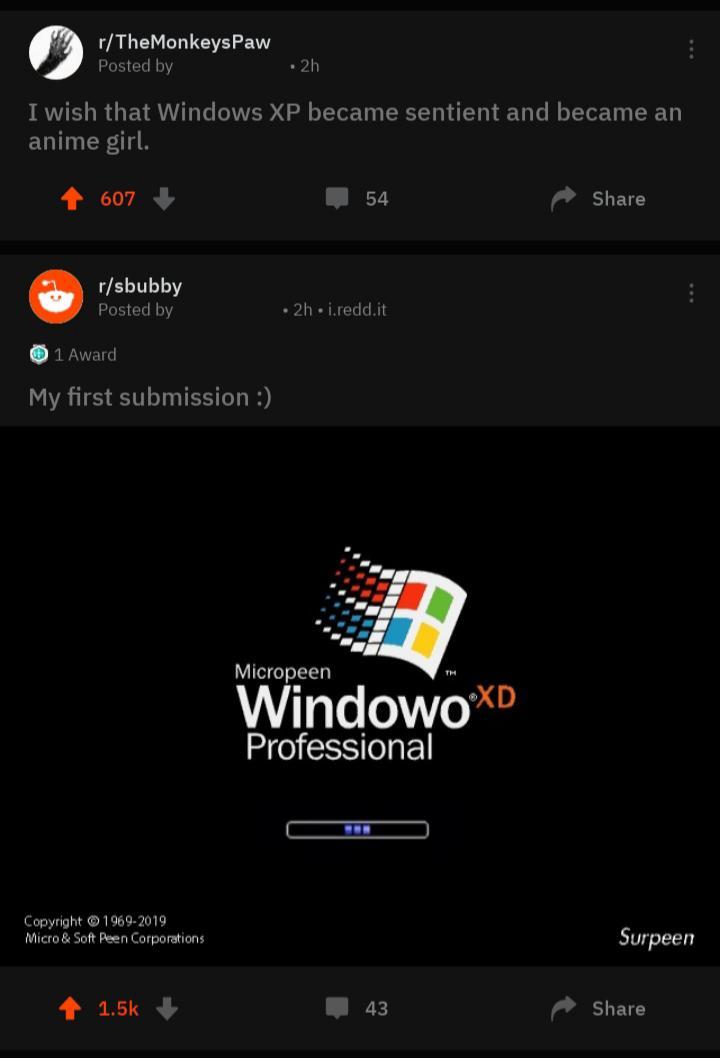Viewport: 720px width, 1058px height.
Task: Open the Windowo XD image post
Action: [360, 695]
